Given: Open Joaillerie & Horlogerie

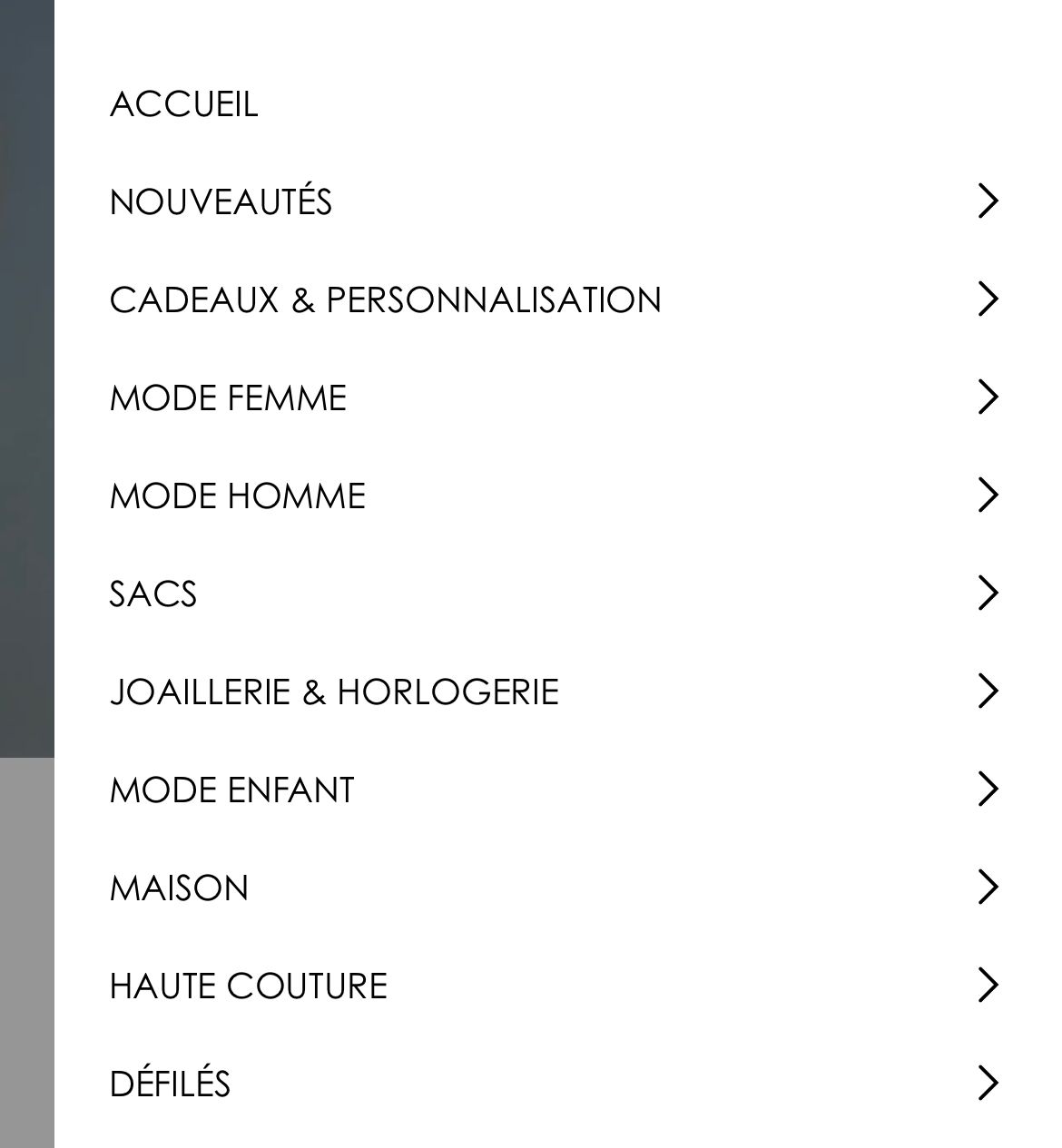Looking at the screenshot, I should coord(333,692).
